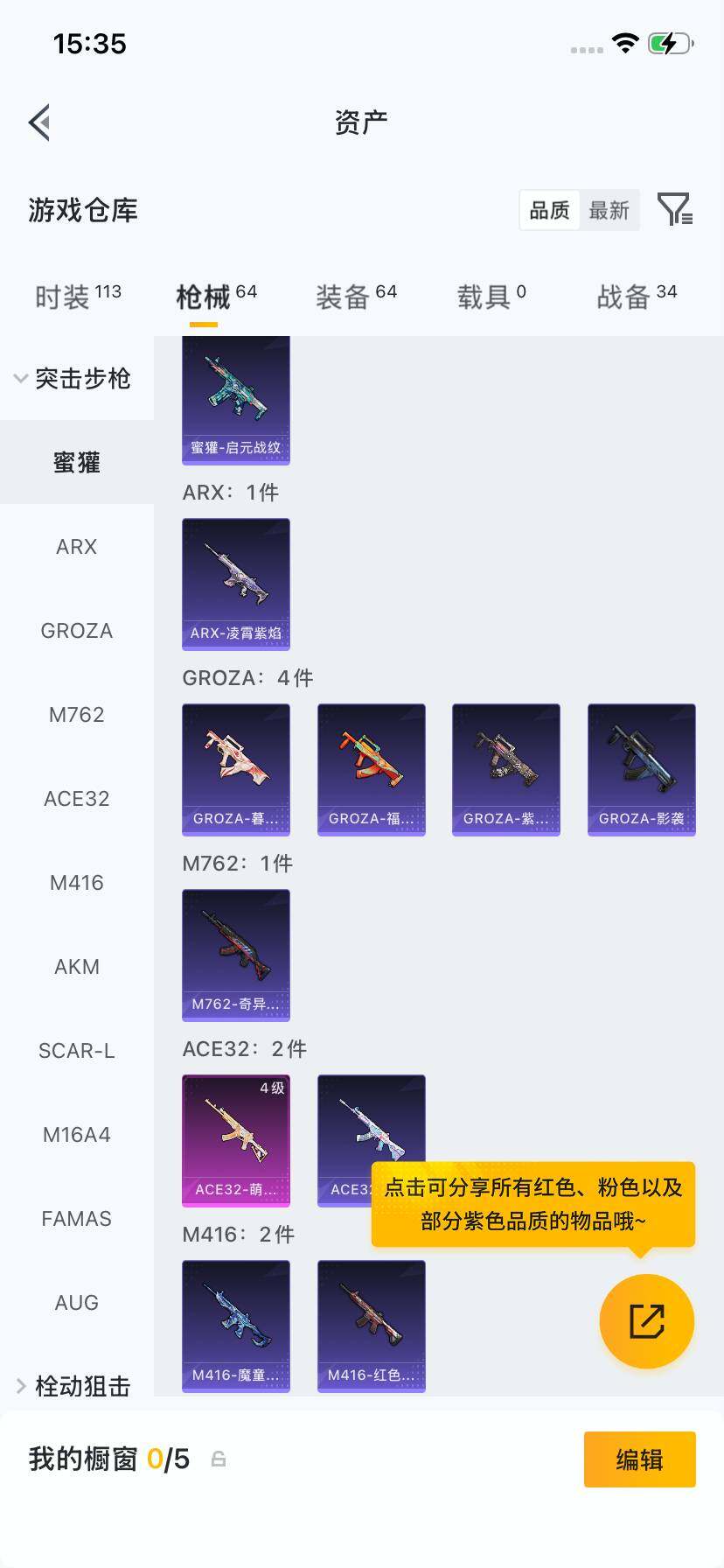Open the level 4 ACE32-萌 skin card
The image size is (724, 1568).
[x=236, y=1140]
